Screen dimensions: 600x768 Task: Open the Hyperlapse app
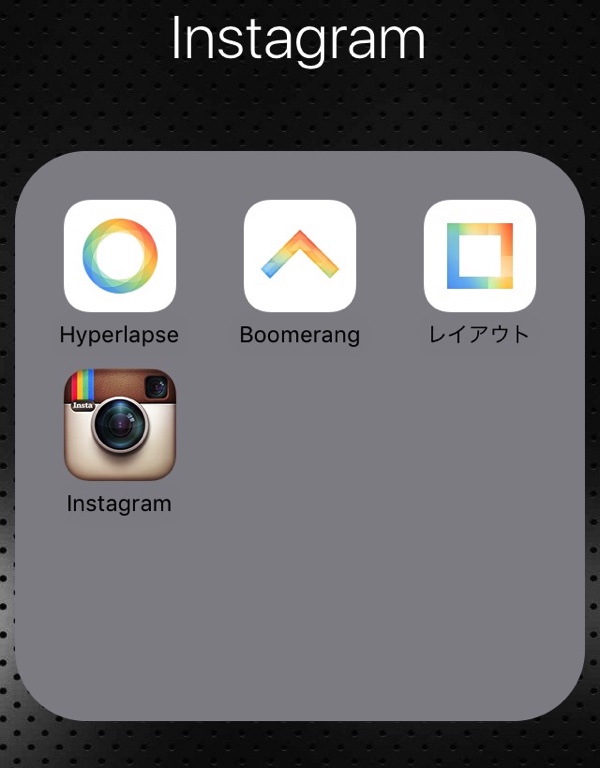click(119, 256)
